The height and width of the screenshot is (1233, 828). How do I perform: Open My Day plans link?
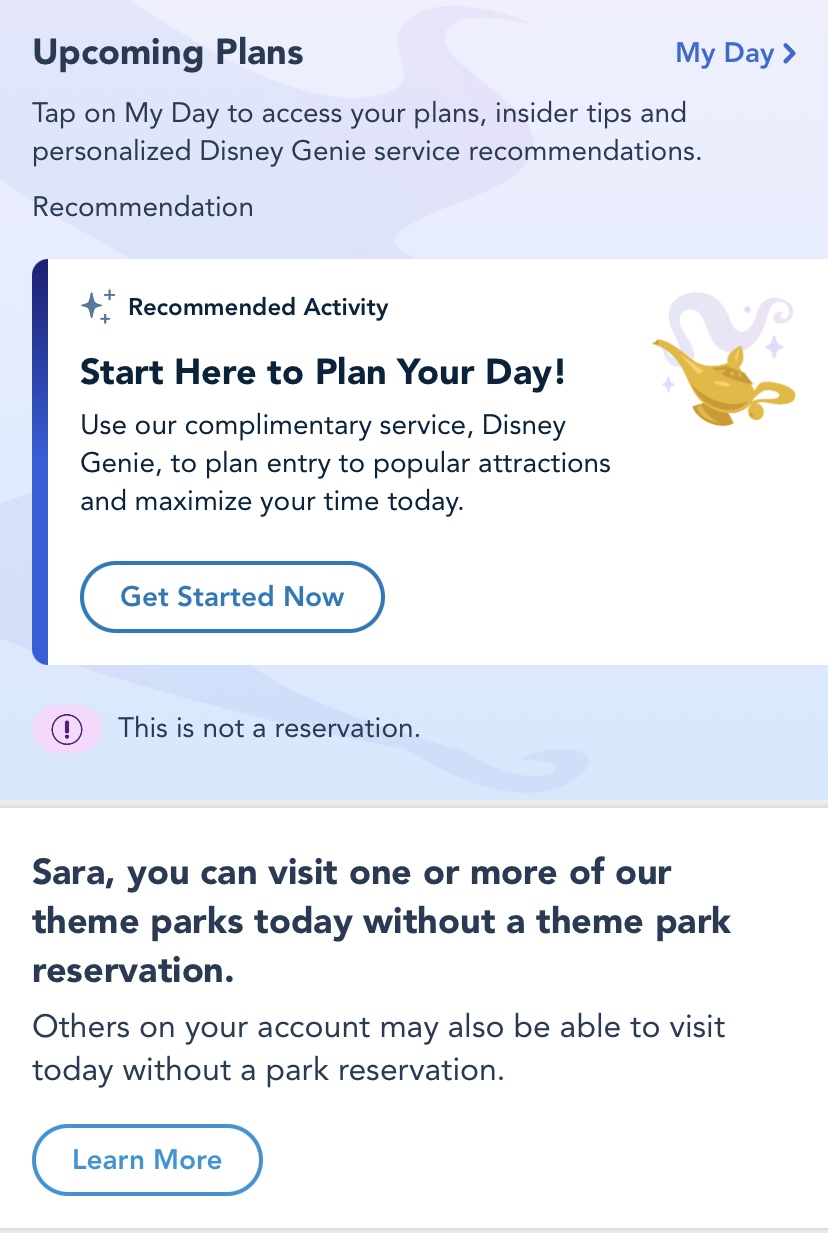click(x=735, y=53)
